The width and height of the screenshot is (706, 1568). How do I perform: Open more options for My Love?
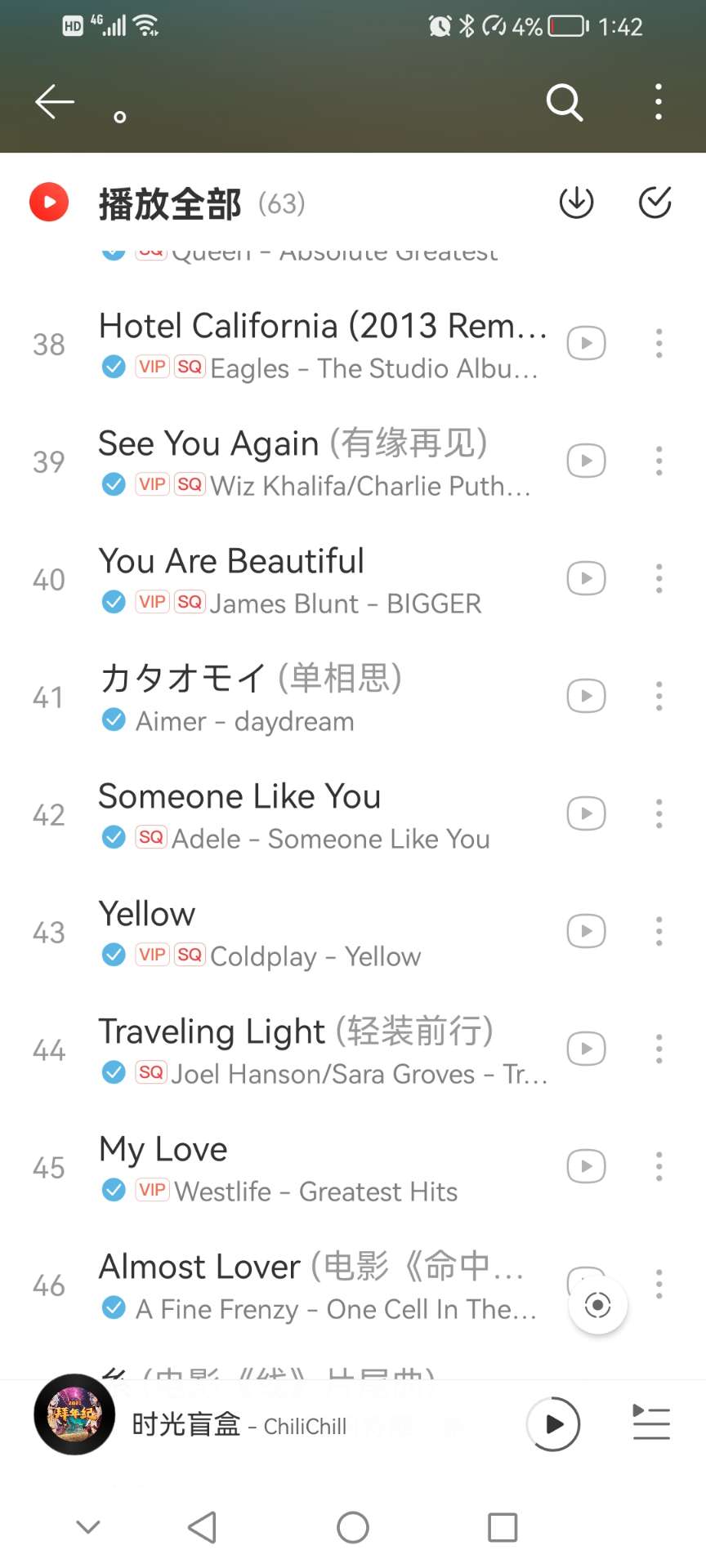[659, 1167]
